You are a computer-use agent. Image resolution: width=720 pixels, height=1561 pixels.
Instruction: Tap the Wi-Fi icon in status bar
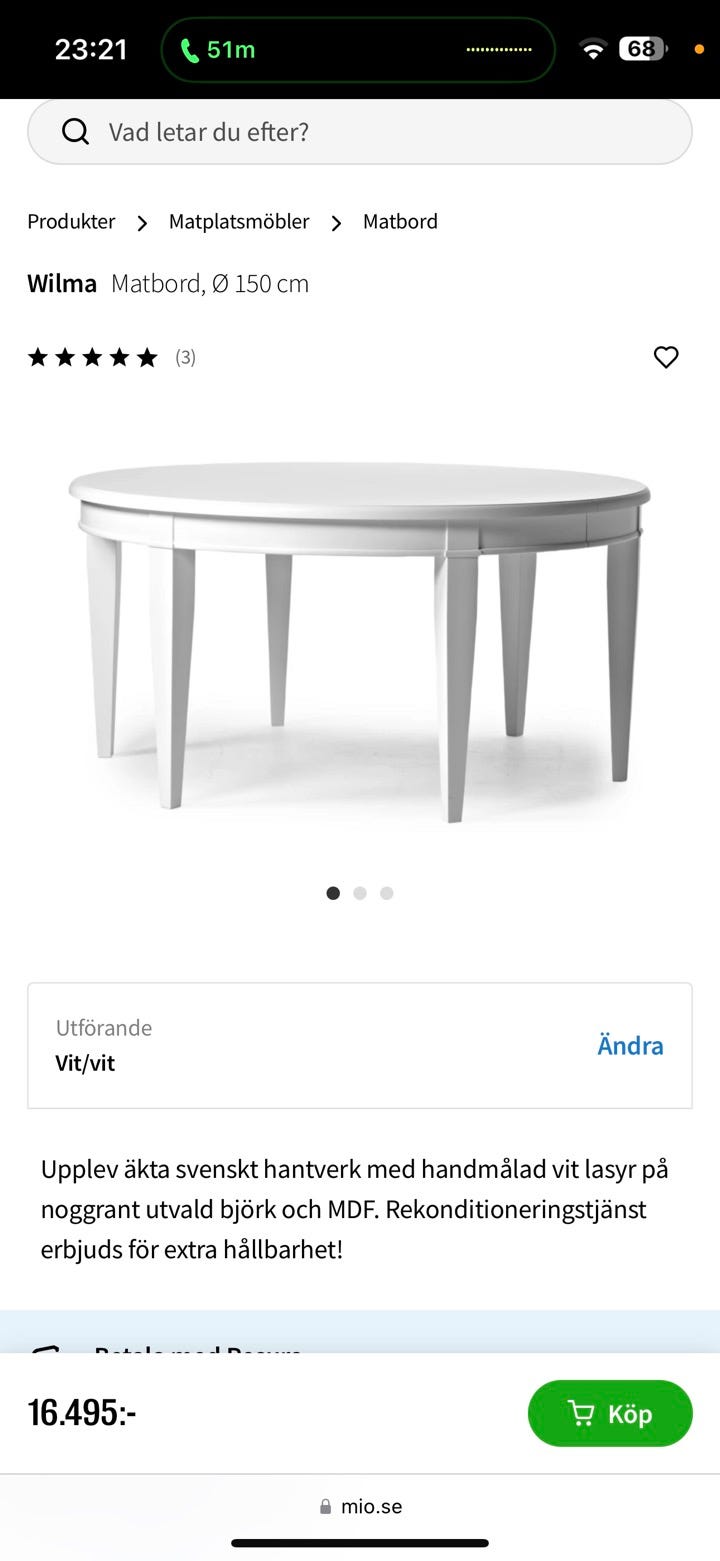point(592,48)
